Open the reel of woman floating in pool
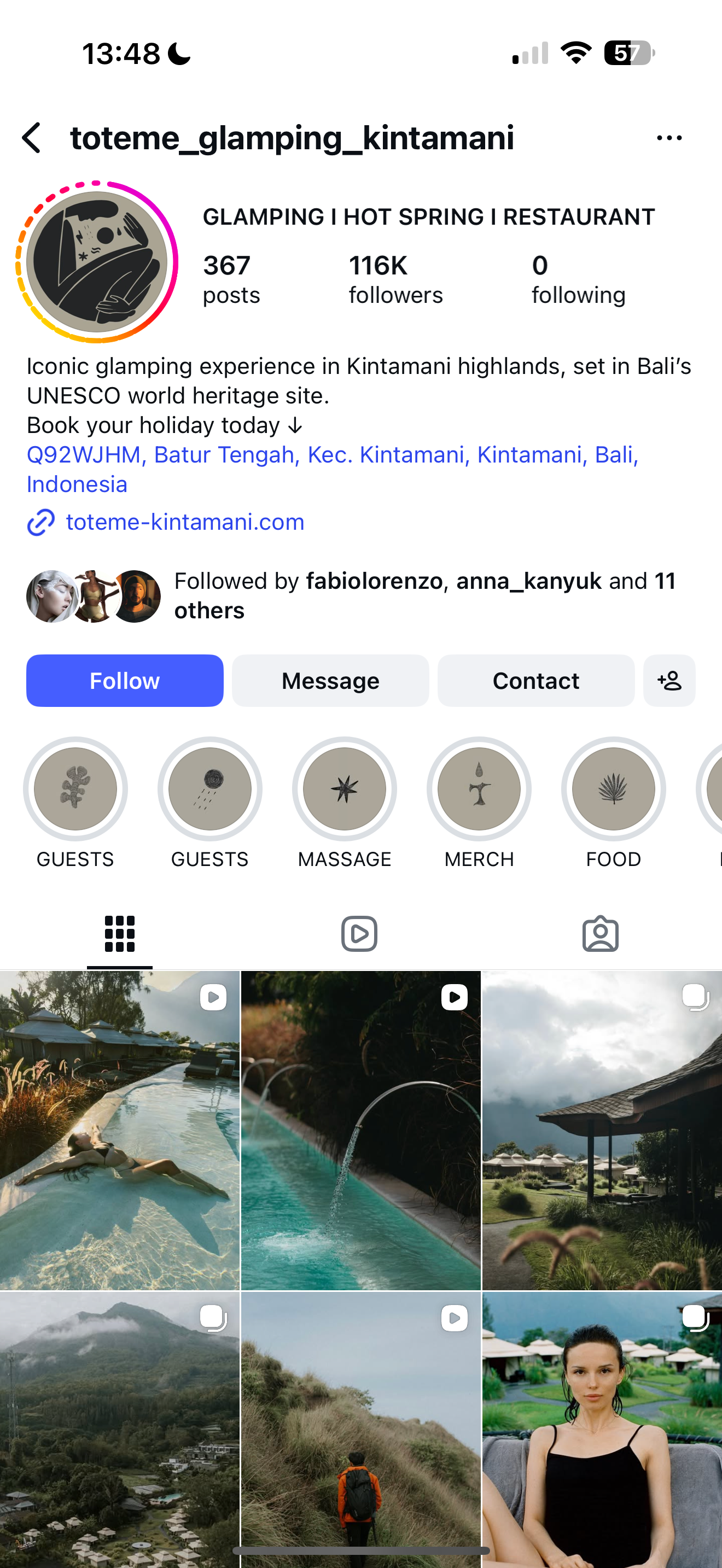722x1568 pixels. point(120,1130)
